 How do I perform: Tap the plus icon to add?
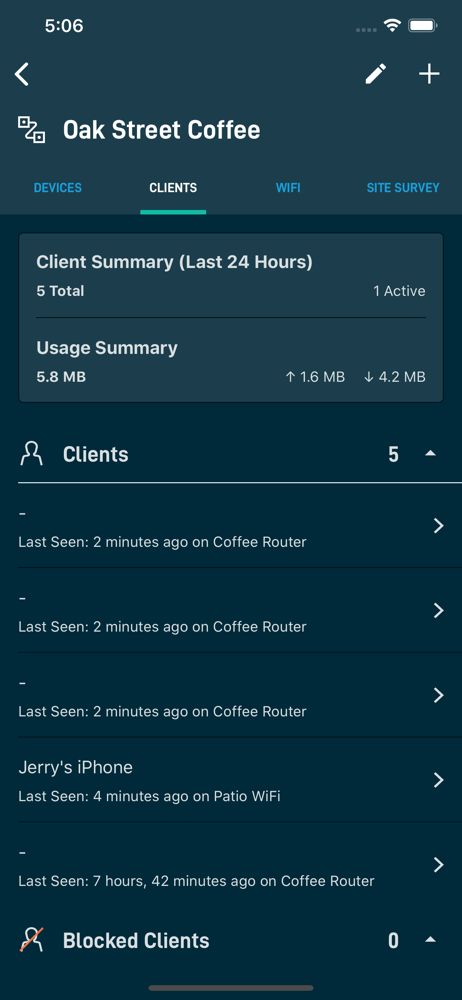tap(429, 74)
